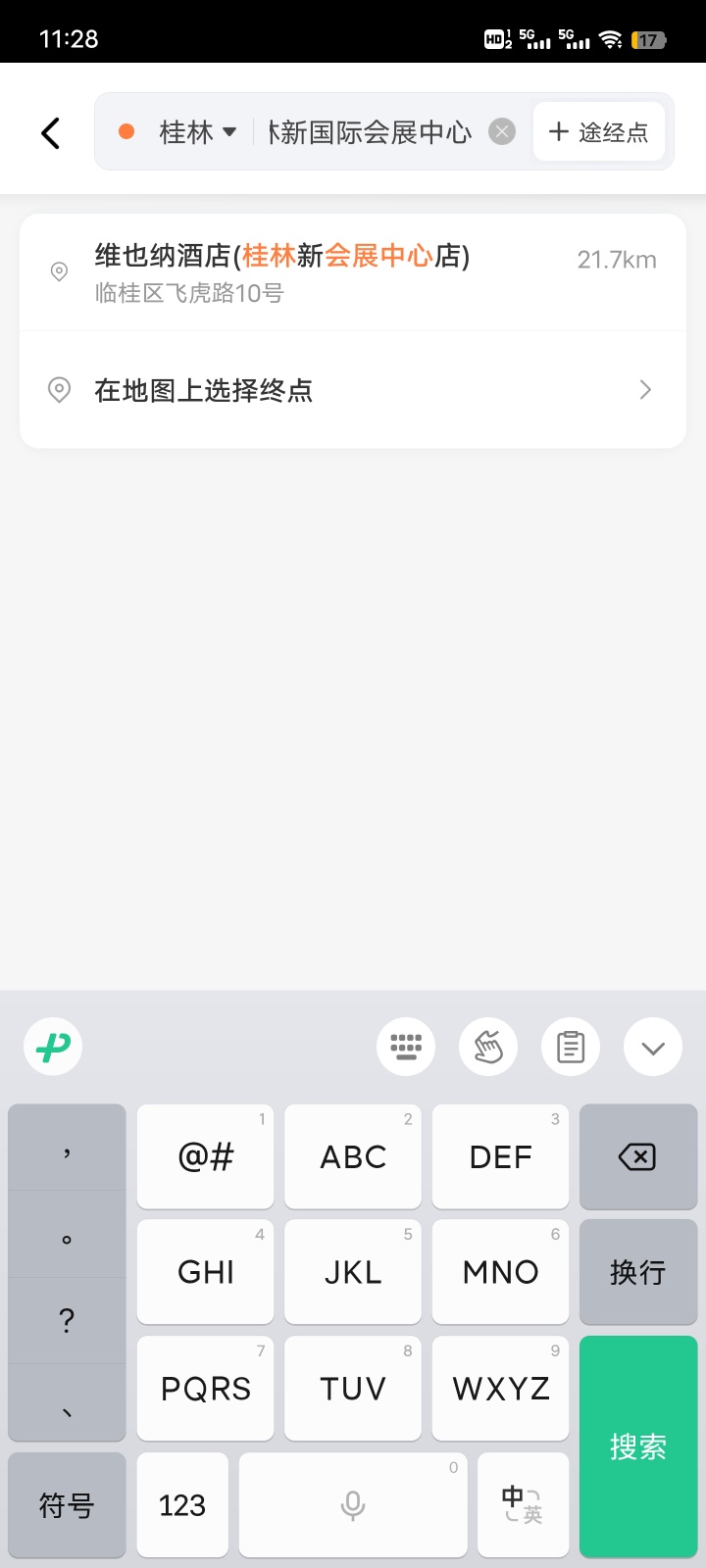
Task: Switch keyboard layout via the keyboard icon
Action: [x=406, y=1047]
